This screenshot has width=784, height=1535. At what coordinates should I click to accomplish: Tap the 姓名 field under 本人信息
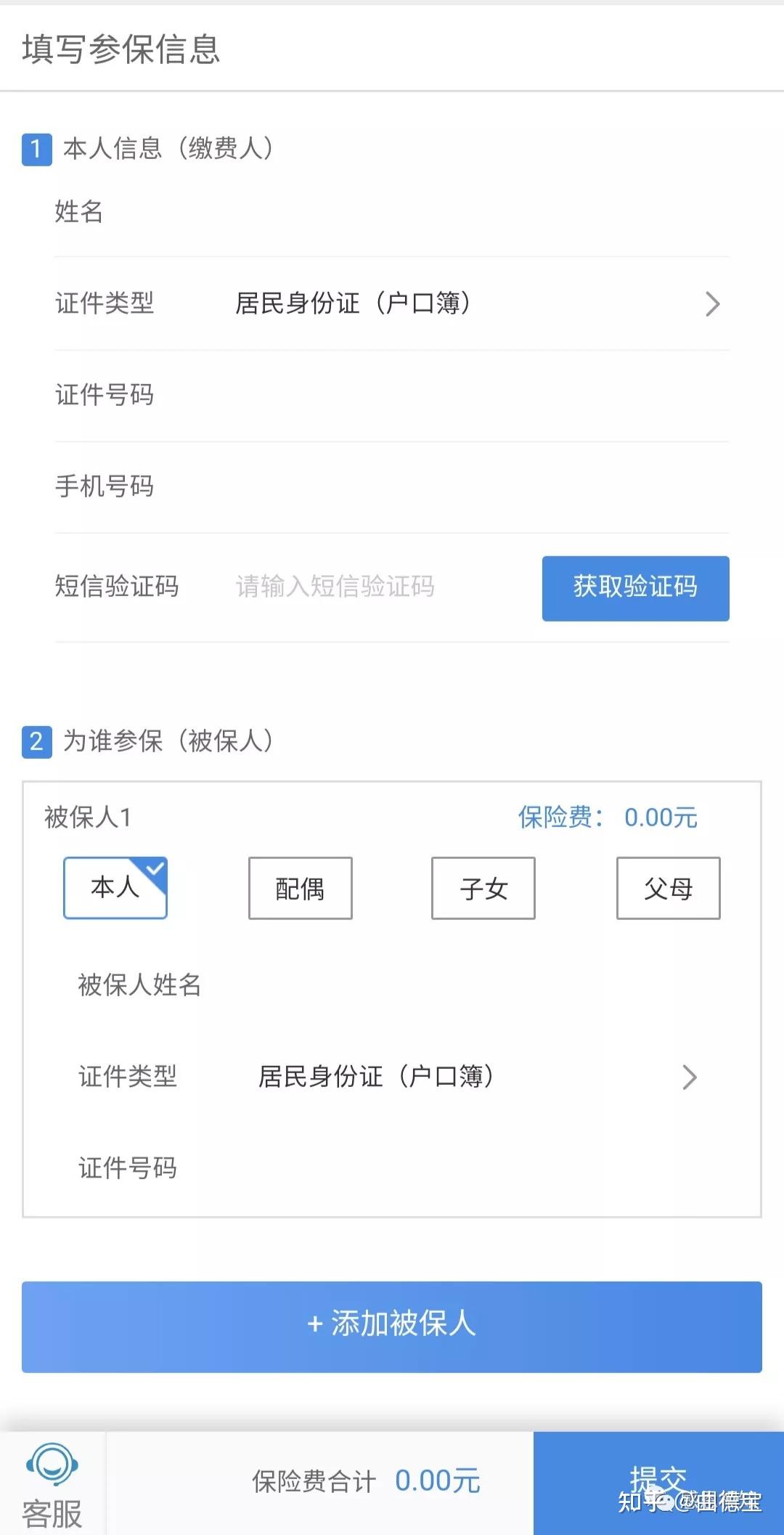392,212
